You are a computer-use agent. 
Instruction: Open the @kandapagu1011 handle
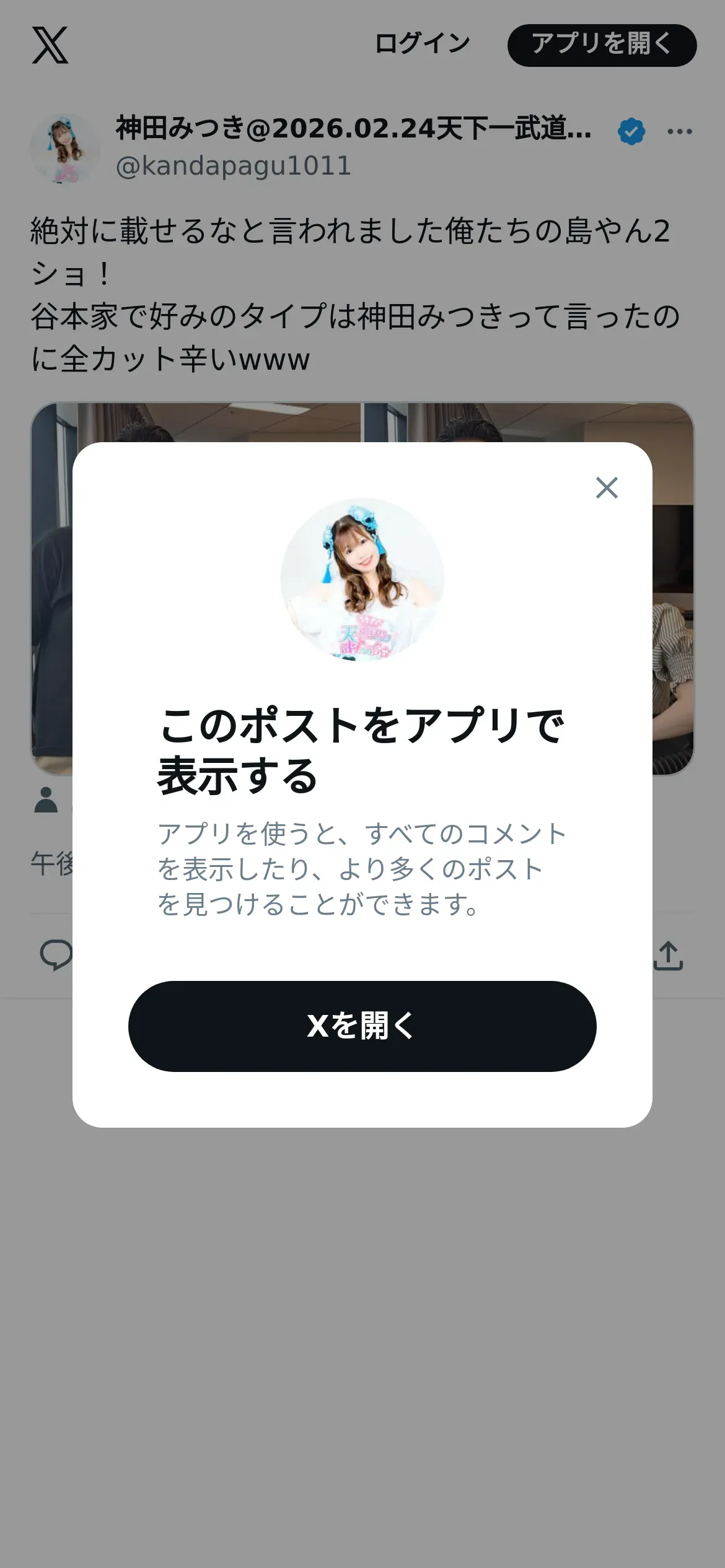(234, 166)
